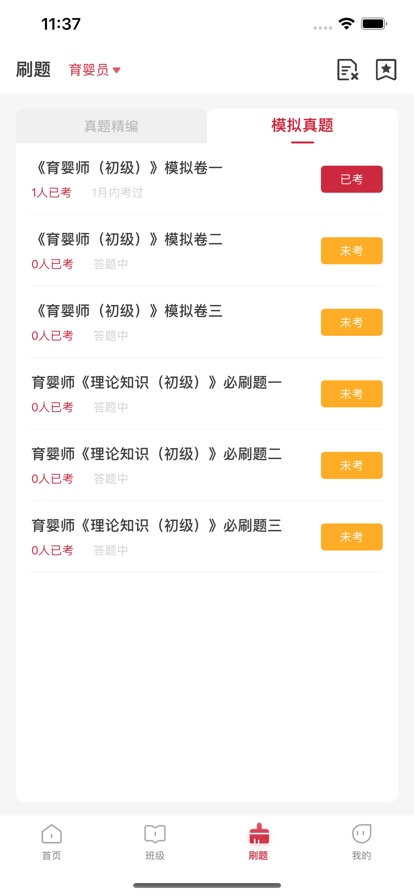Start 模拟卷三 via its 未考 button
The image size is (414, 896).
click(352, 322)
